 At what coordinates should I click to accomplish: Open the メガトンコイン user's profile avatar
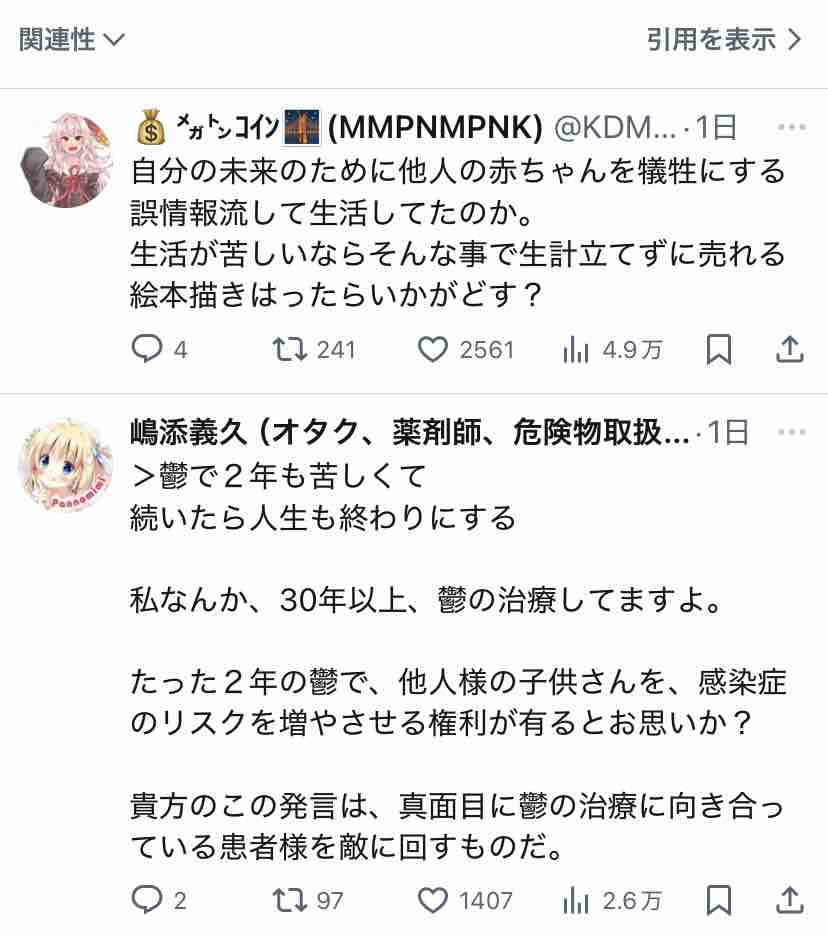click(66, 160)
